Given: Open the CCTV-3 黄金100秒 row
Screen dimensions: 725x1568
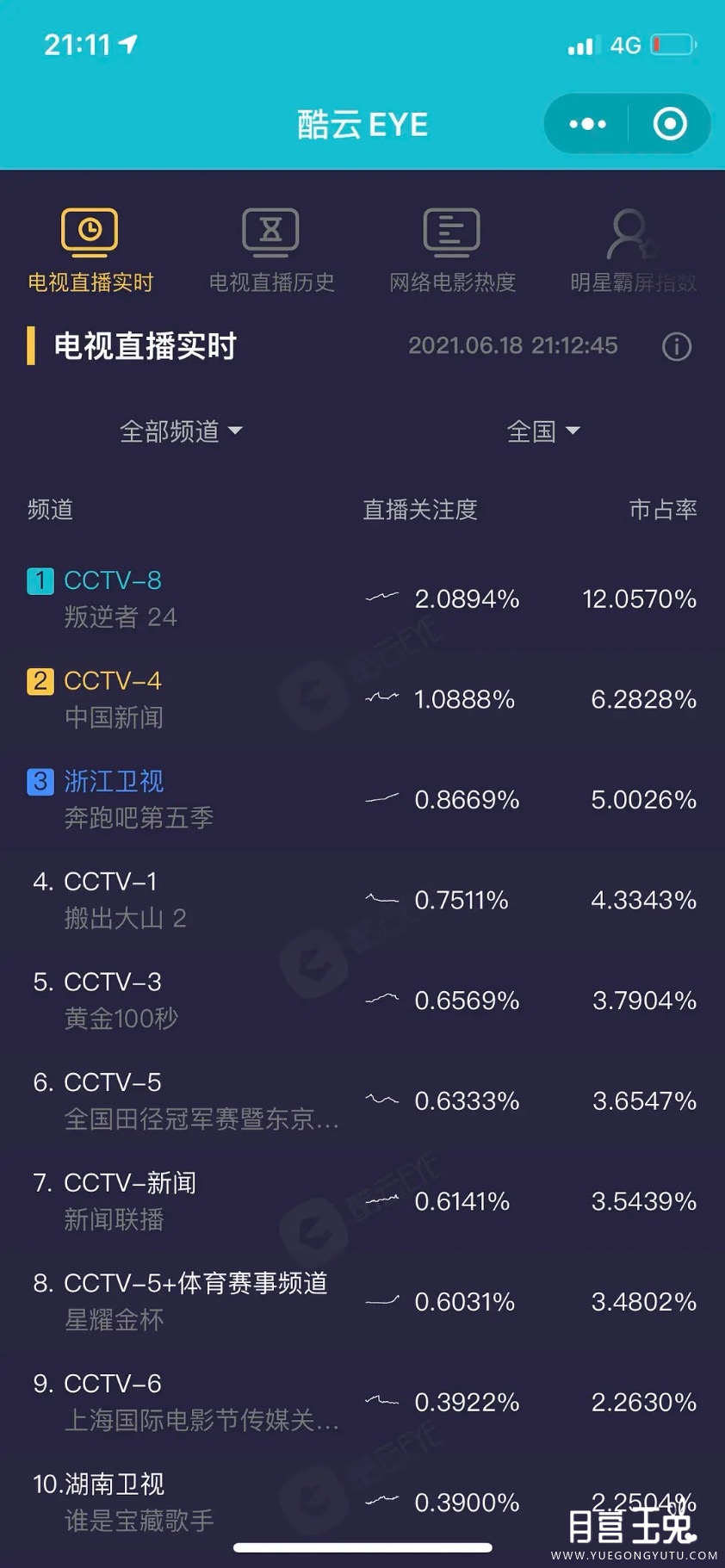Looking at the screenshot, I should pos(362,1001).
